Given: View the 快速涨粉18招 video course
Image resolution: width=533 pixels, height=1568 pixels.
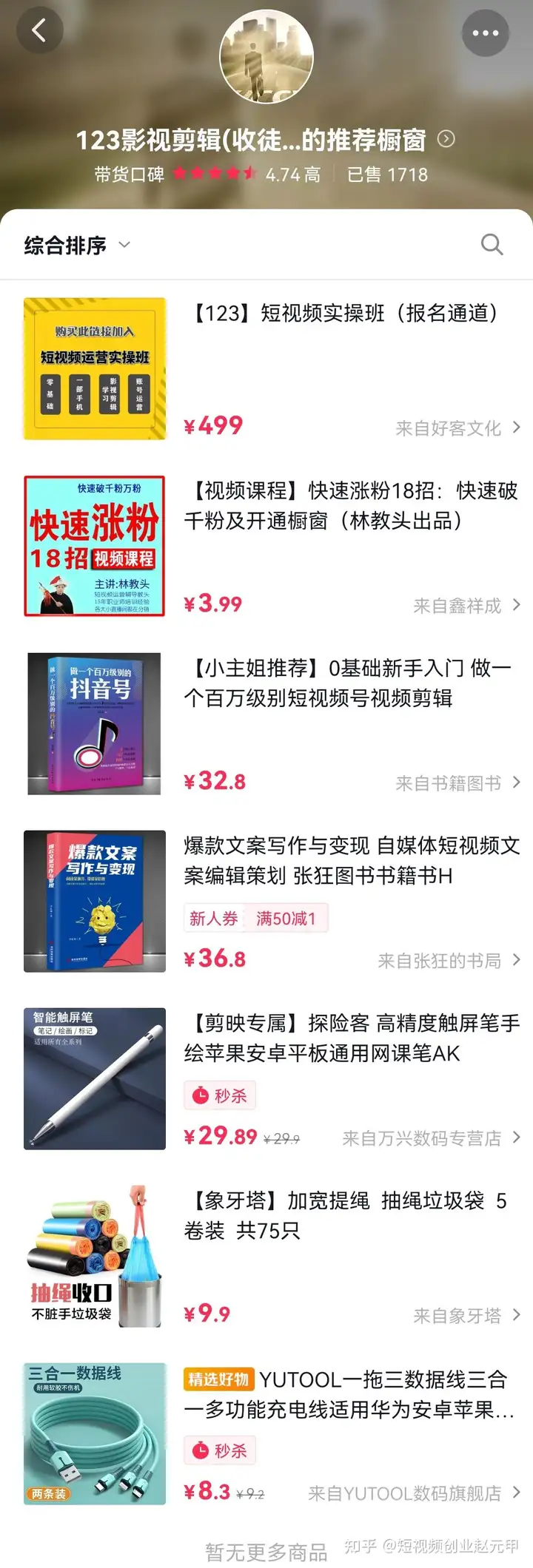Looking at the screenshot, I should pos(351,505).
